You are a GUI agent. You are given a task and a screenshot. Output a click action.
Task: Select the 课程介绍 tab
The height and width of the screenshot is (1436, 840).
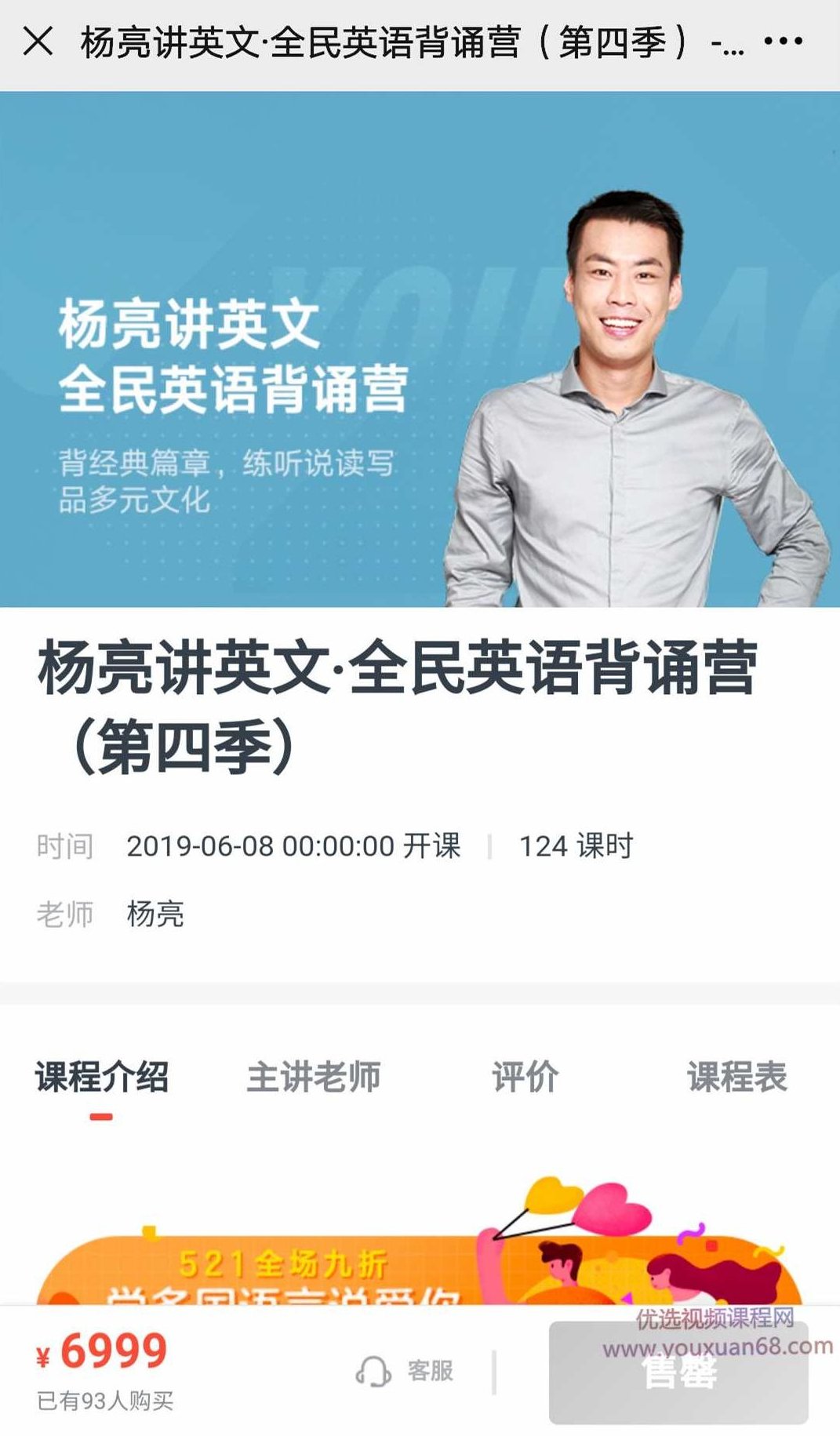(x=100, y=1078)
